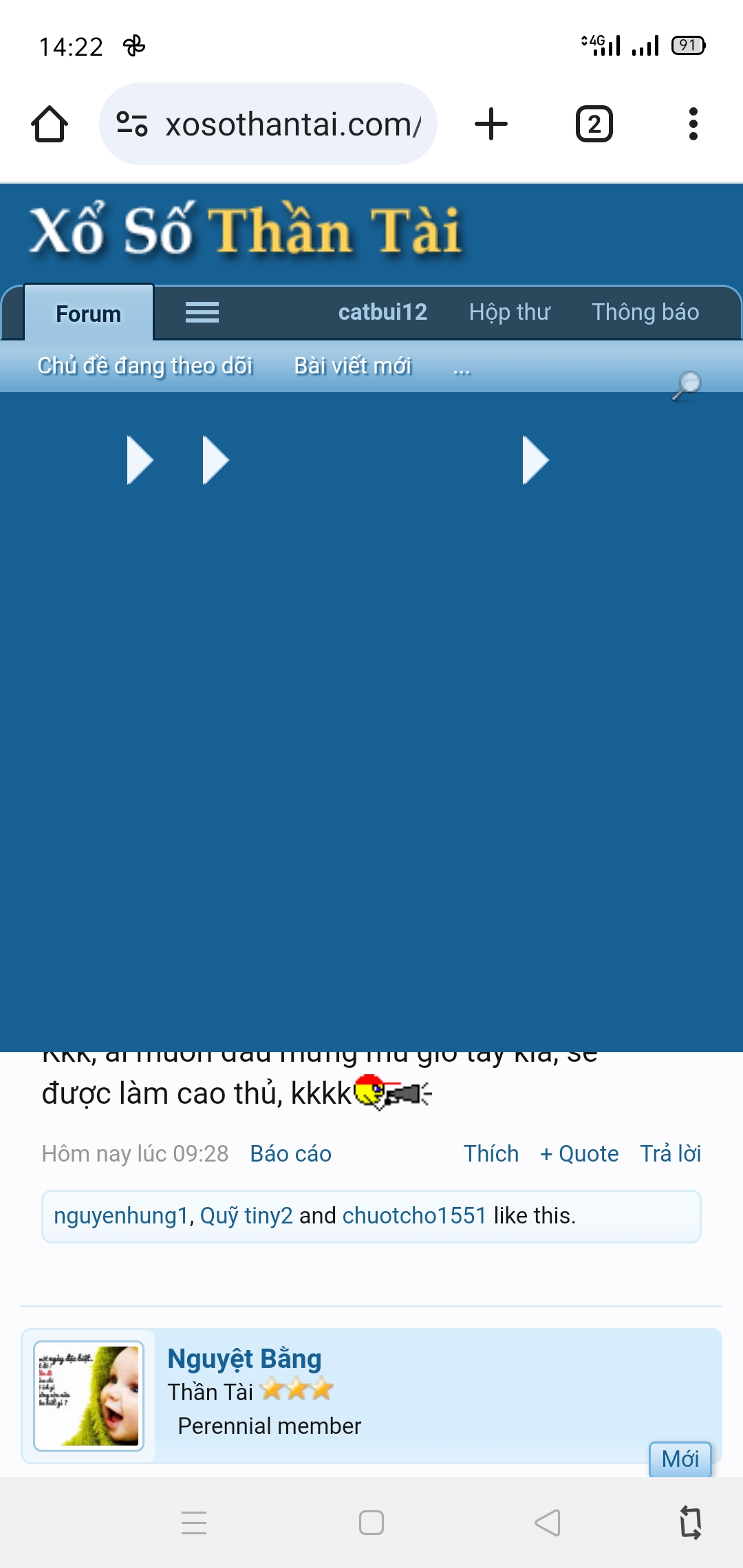Open Bài viết mới
Screen dimensions: 743x1568
click(x=352, y=366)
